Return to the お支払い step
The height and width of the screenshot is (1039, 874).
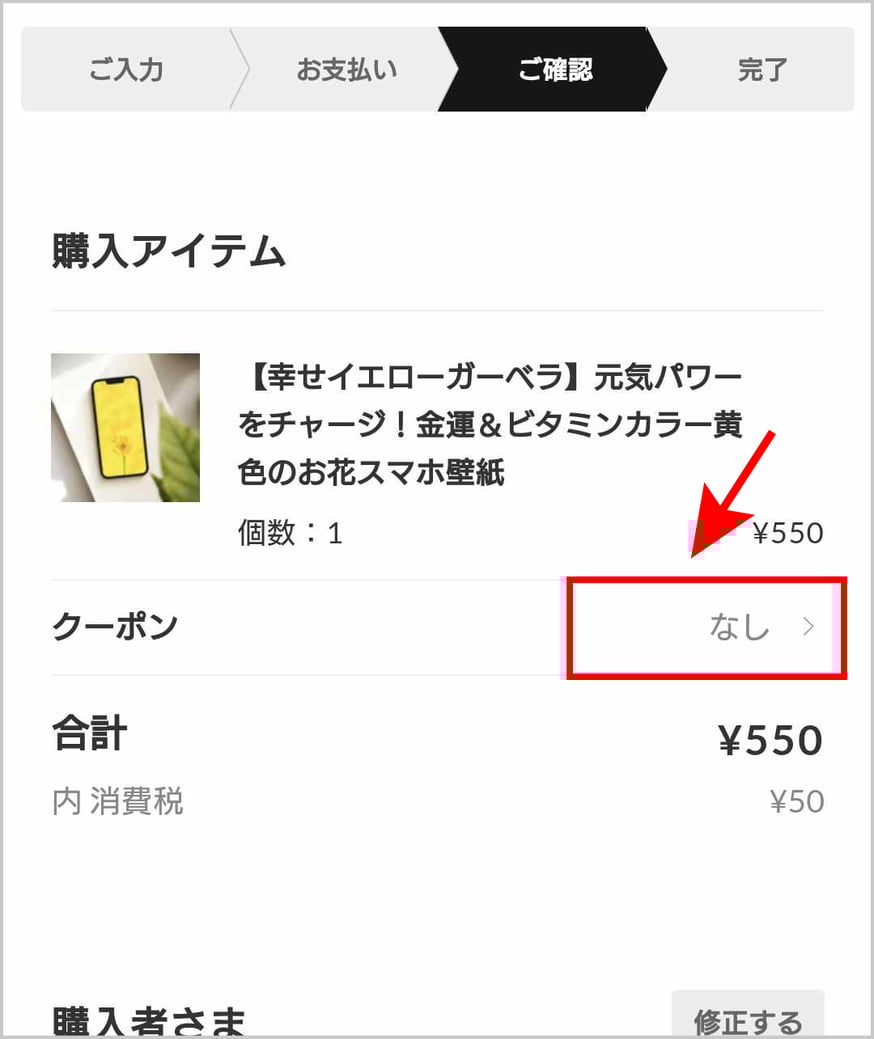(x=346, y=70)
